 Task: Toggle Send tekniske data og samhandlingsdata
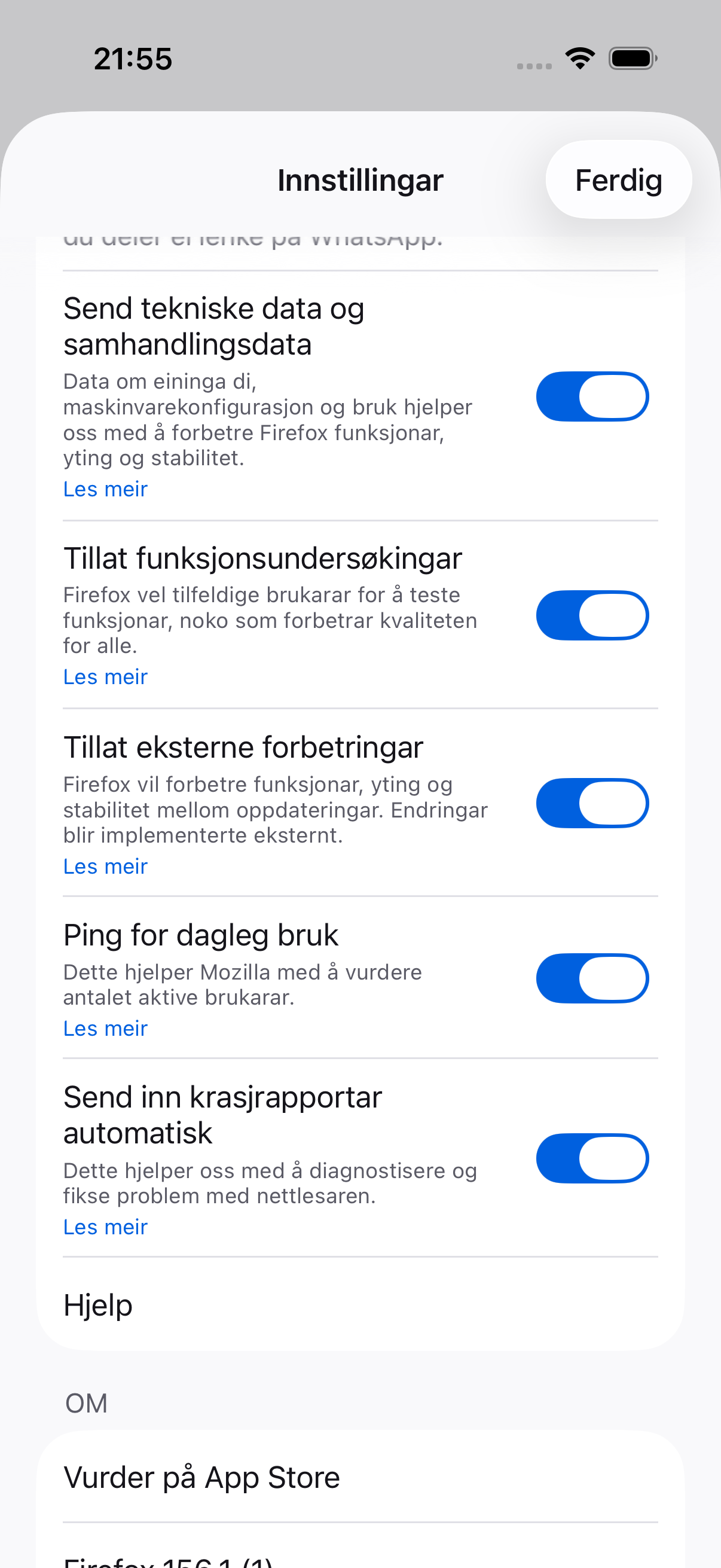click(x=592, y=397)
